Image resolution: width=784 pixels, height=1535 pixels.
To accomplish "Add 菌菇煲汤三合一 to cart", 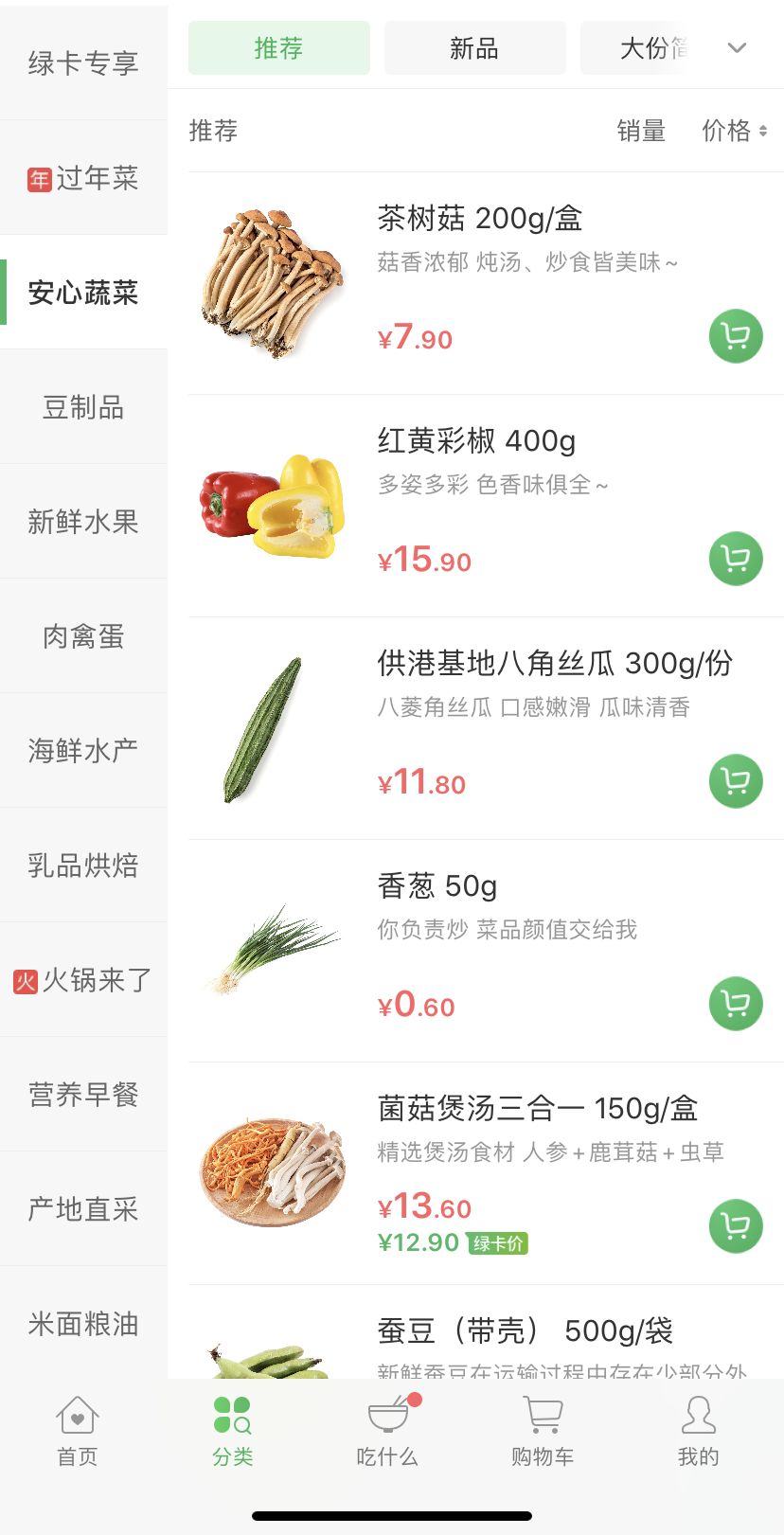I will [736, 1226].
